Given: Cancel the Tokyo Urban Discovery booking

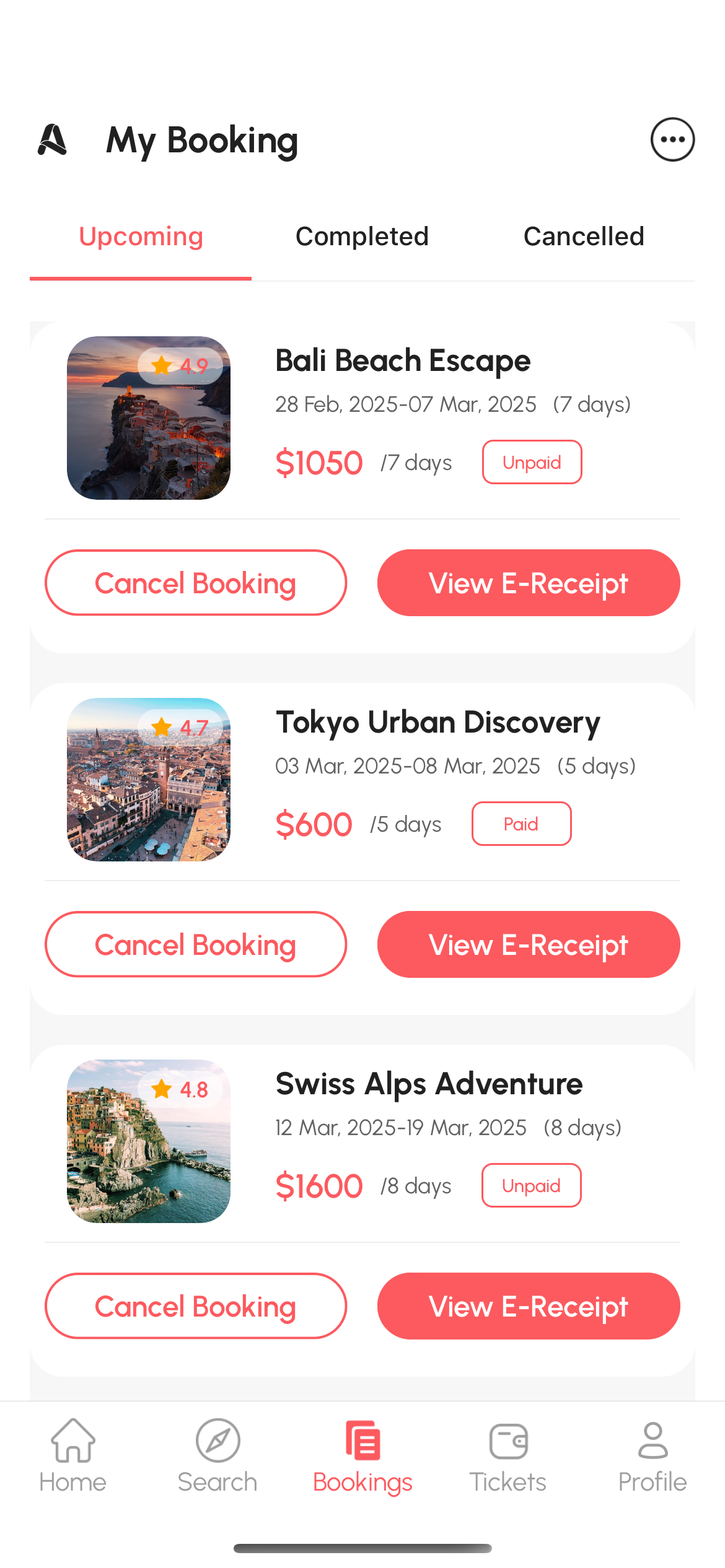Looking at the screenshot, I should (195, 944).
